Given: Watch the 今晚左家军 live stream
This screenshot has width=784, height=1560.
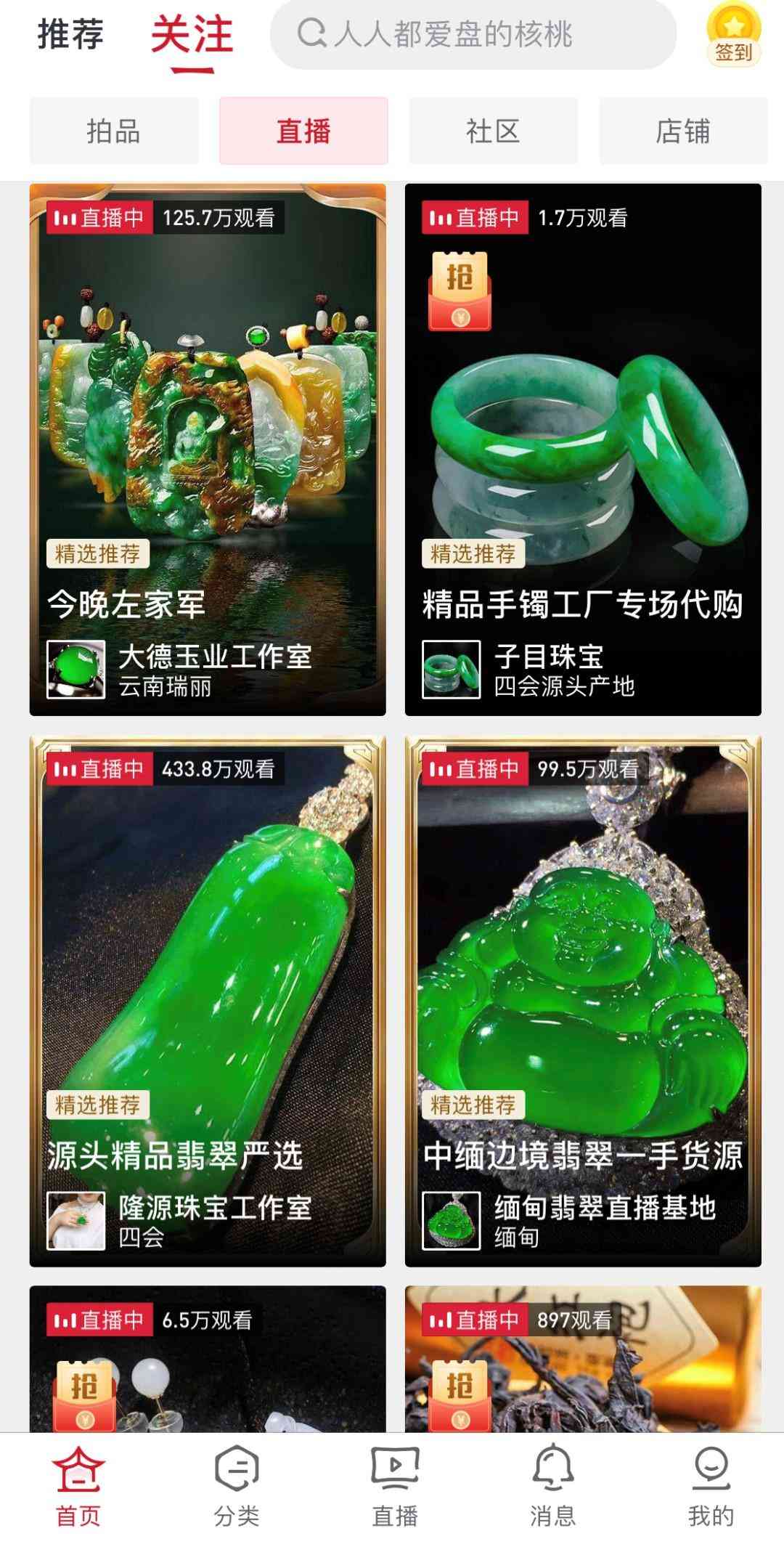Looking at the screenshot, I should tap(208, 450).
